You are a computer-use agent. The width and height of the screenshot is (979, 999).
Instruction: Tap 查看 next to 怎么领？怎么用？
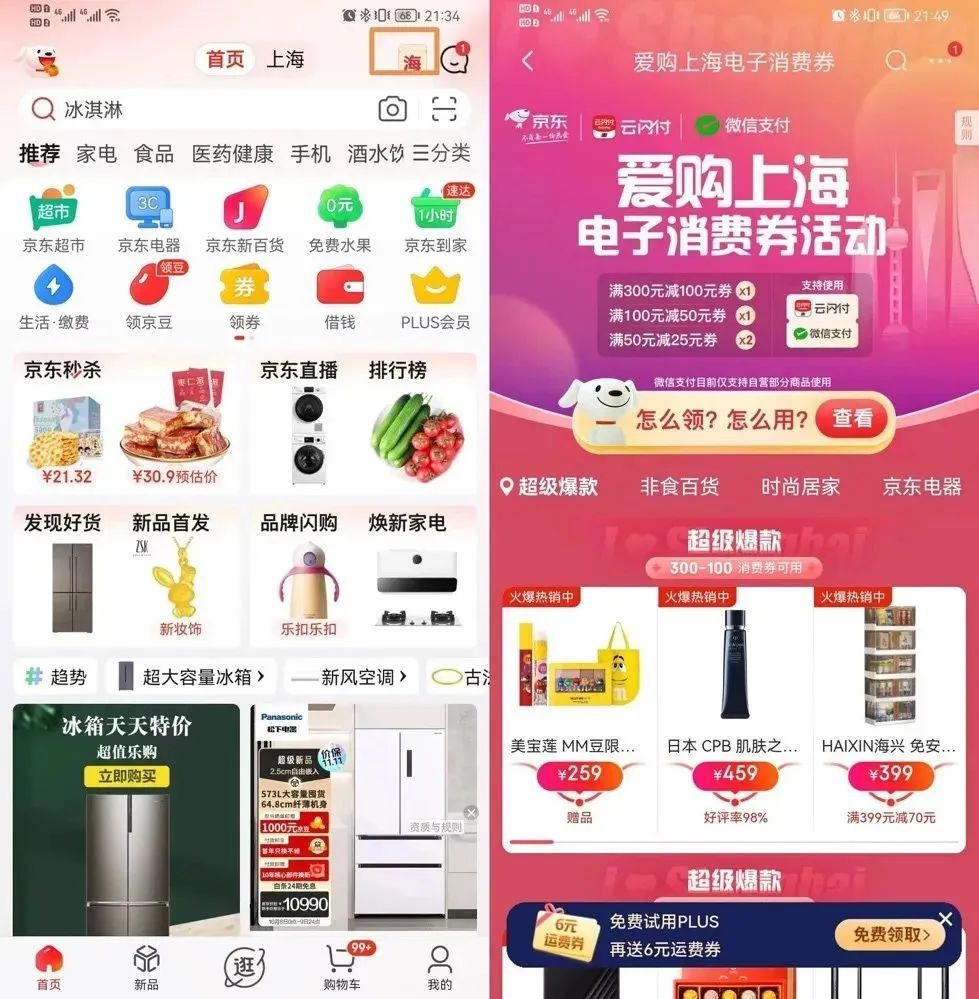[852, 419]
